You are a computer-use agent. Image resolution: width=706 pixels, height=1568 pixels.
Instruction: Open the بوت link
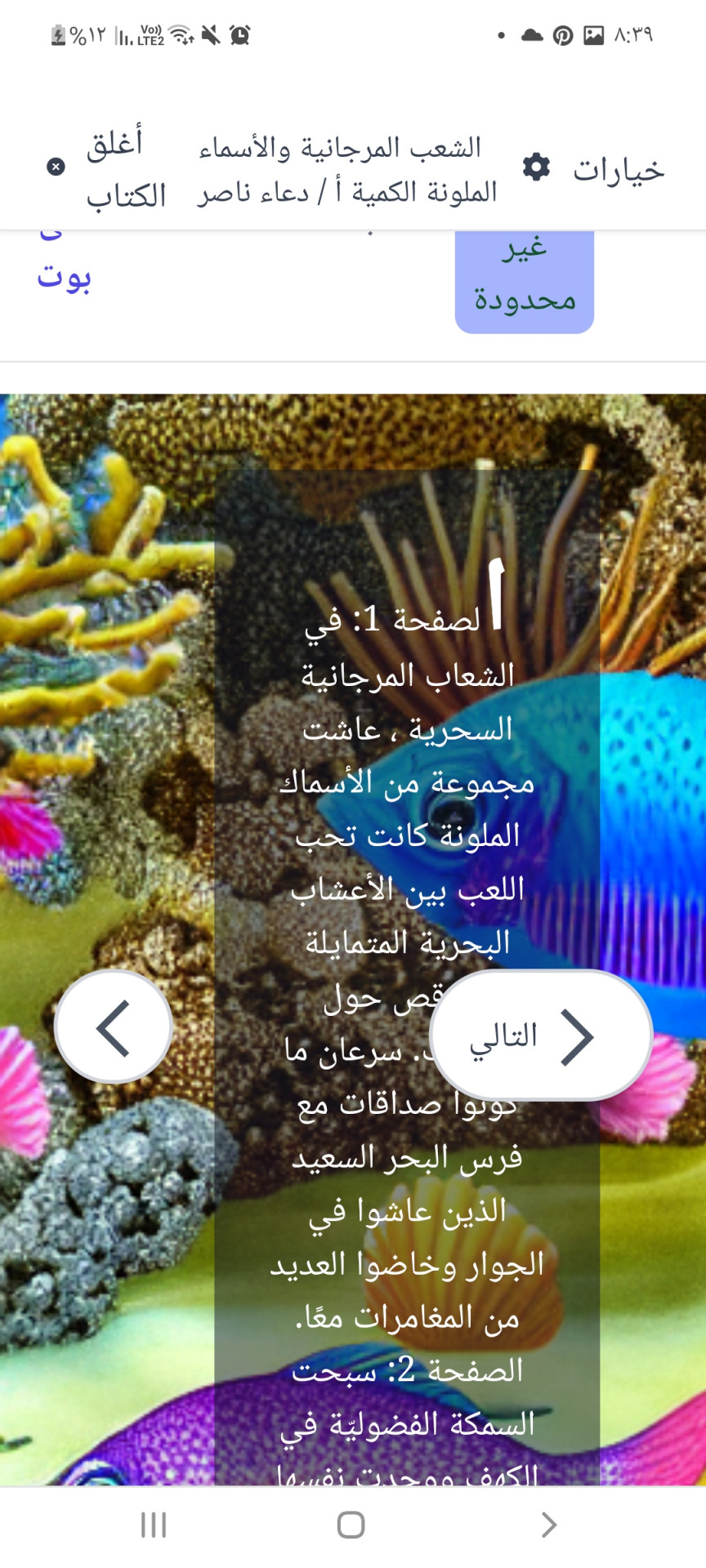point(64,276)
